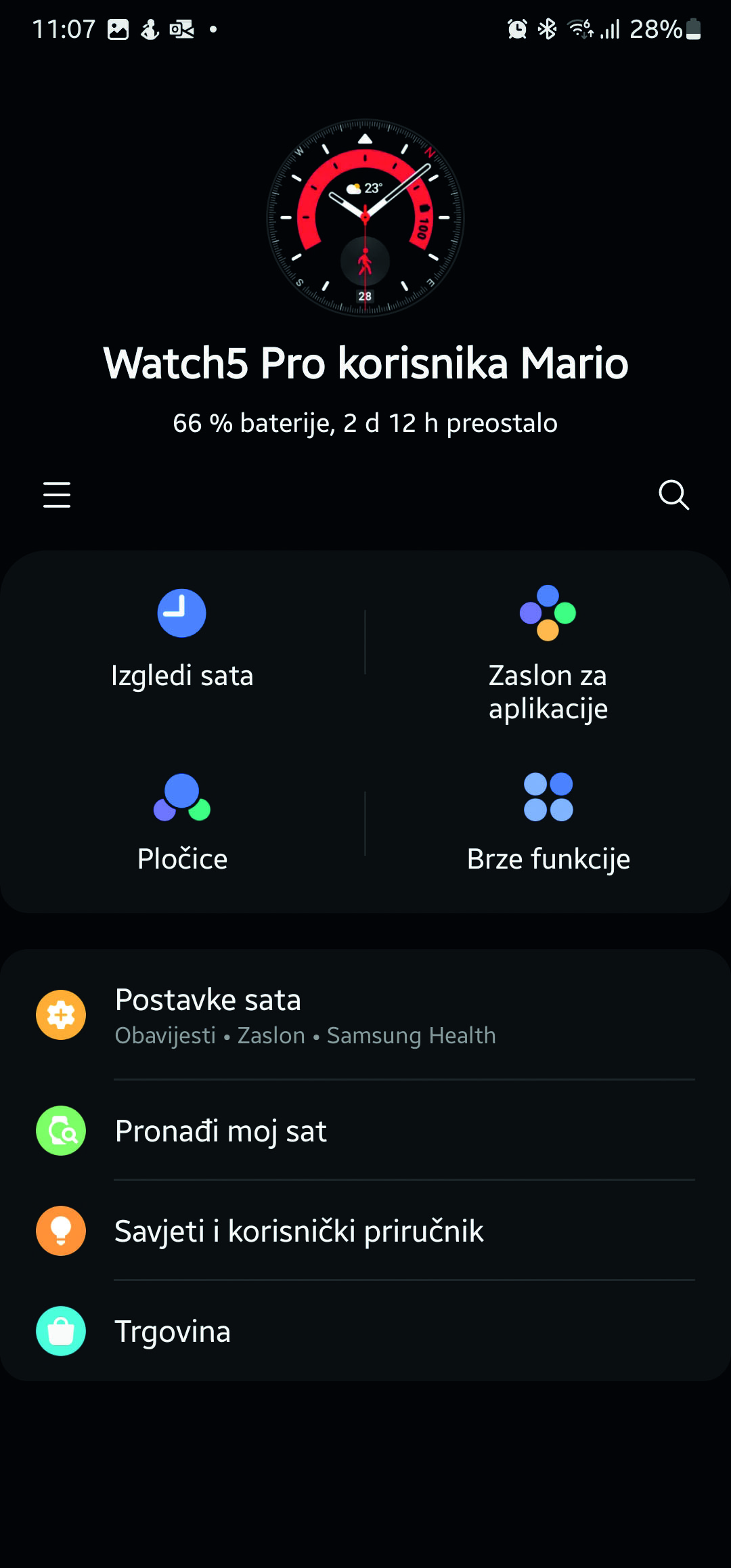Tap the teal Trgovina shopping bag icon
This screenshot has height=1568, width=731.
60,1330
